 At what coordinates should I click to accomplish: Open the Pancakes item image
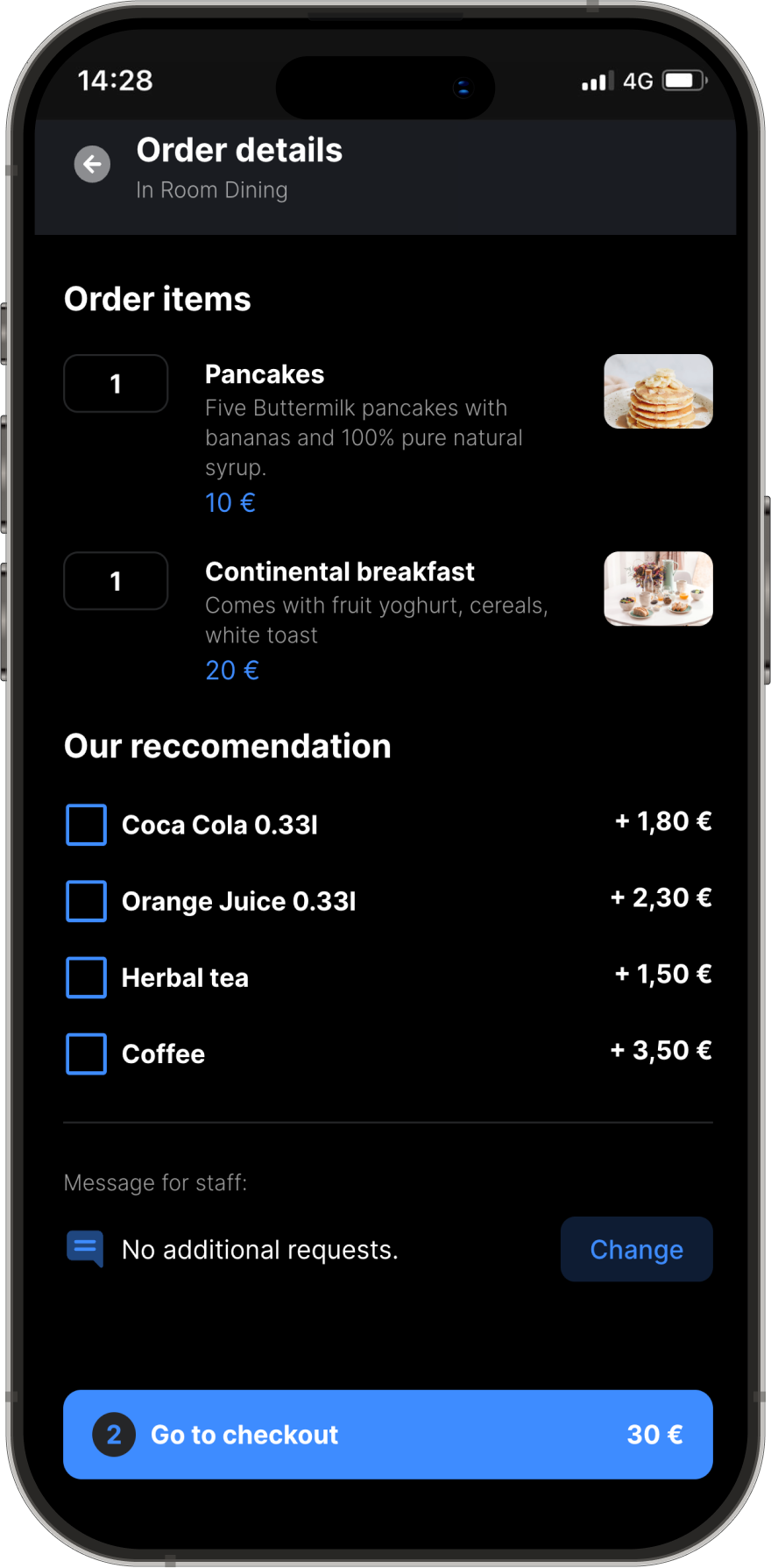[x=658, y=392]
